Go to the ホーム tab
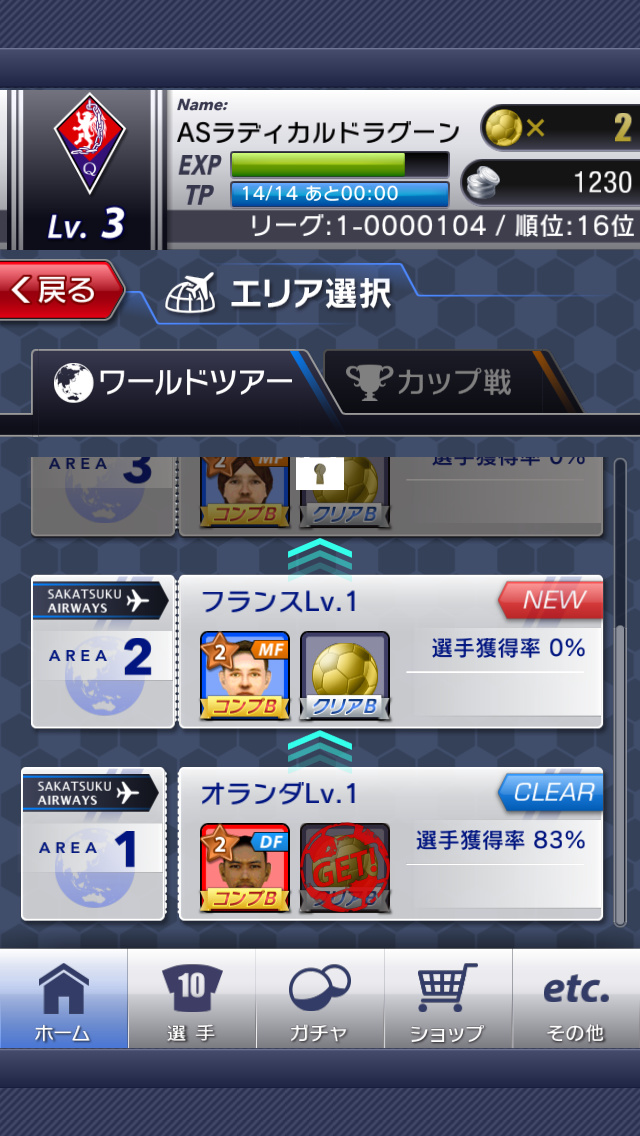The height and width of the screenshot is (1136, 640). pyautogui.click(x=63, y=999)
